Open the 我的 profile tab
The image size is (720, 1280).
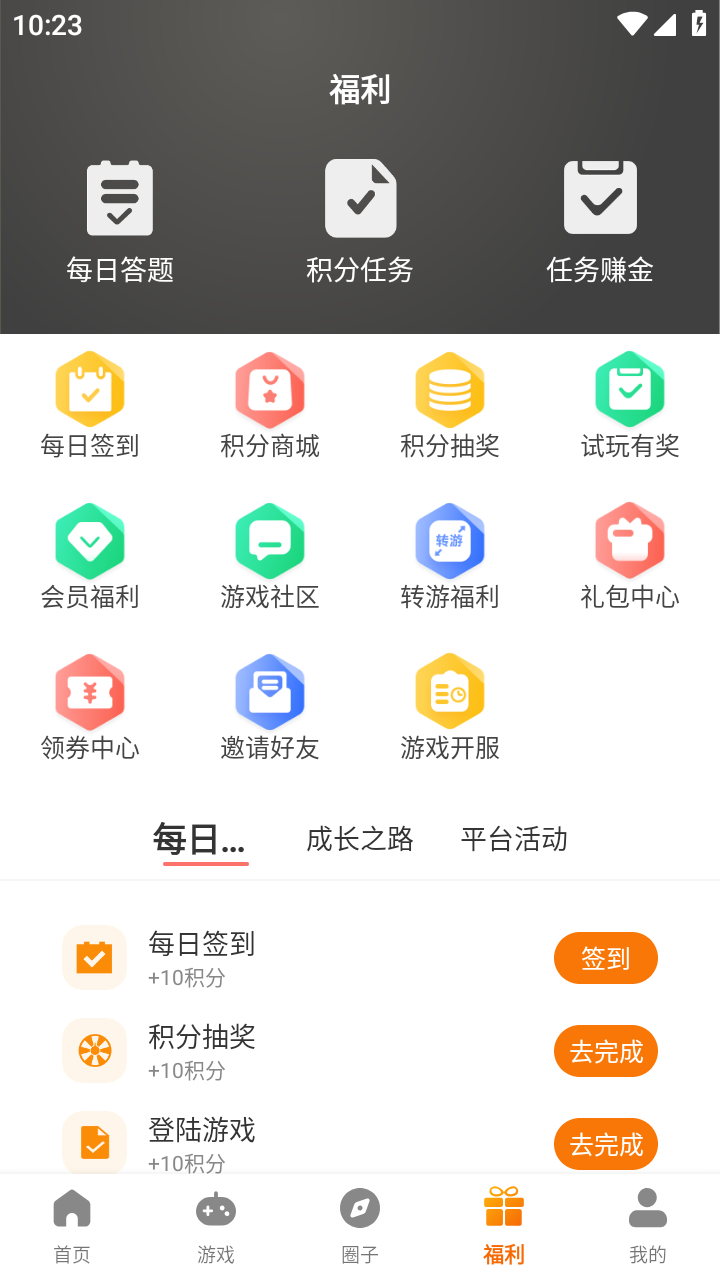pyautogui.click(x=648, y=1225)
